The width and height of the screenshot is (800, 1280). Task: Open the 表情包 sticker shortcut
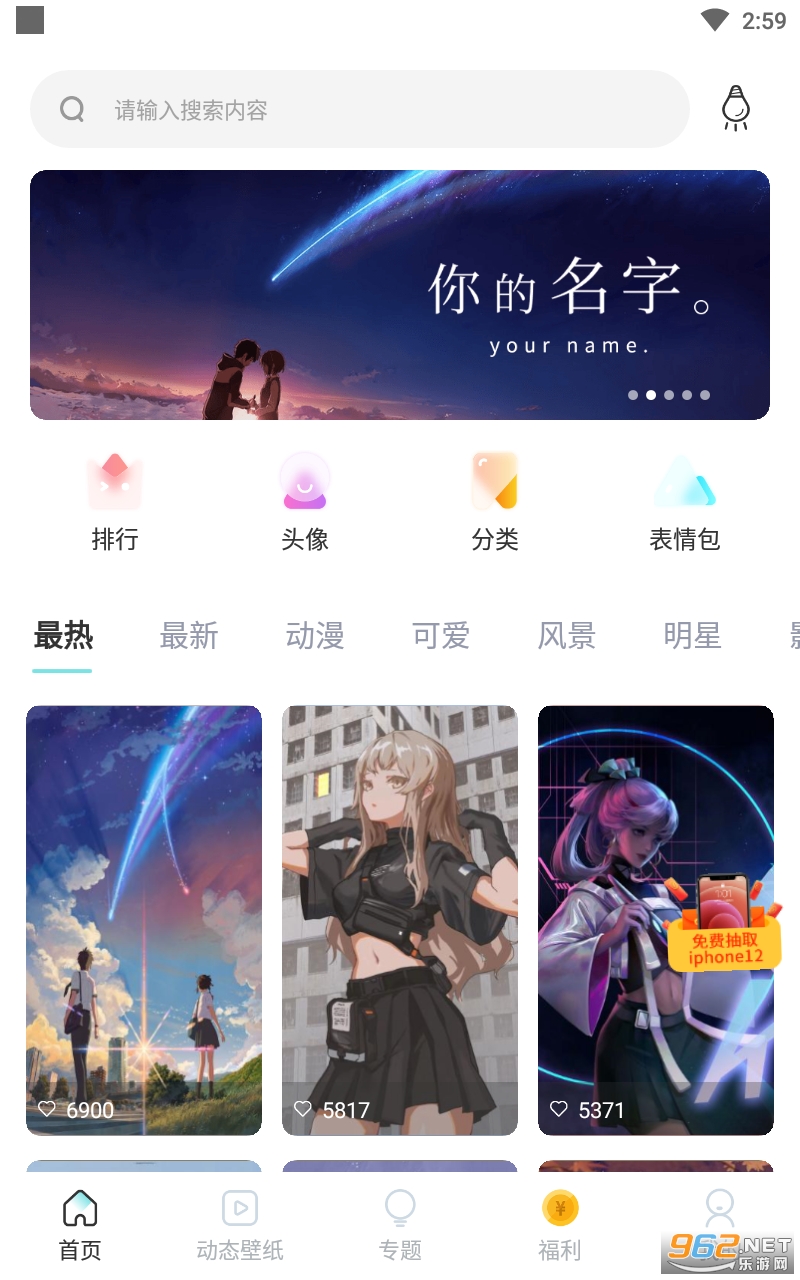pos(685,502)
